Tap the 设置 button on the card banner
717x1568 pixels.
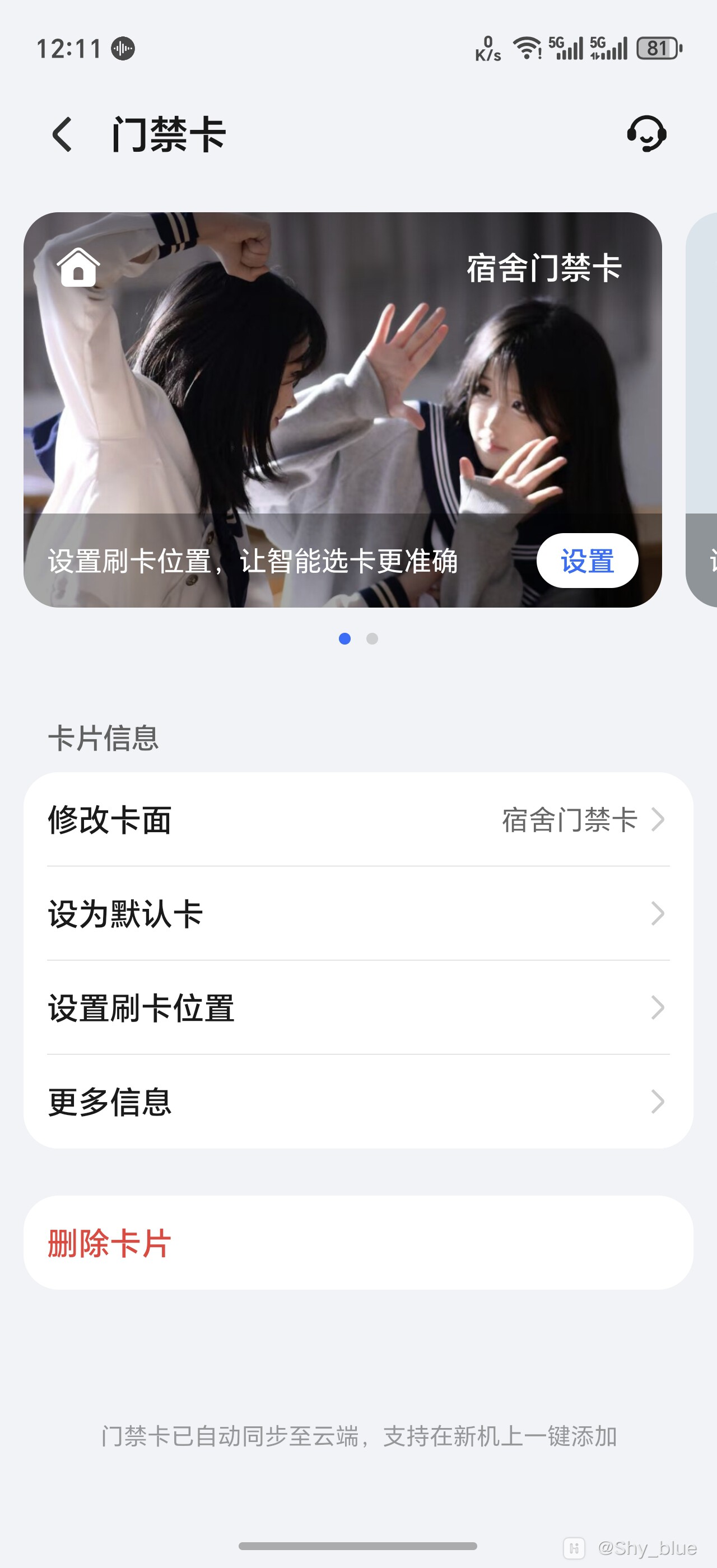(586, 561)
